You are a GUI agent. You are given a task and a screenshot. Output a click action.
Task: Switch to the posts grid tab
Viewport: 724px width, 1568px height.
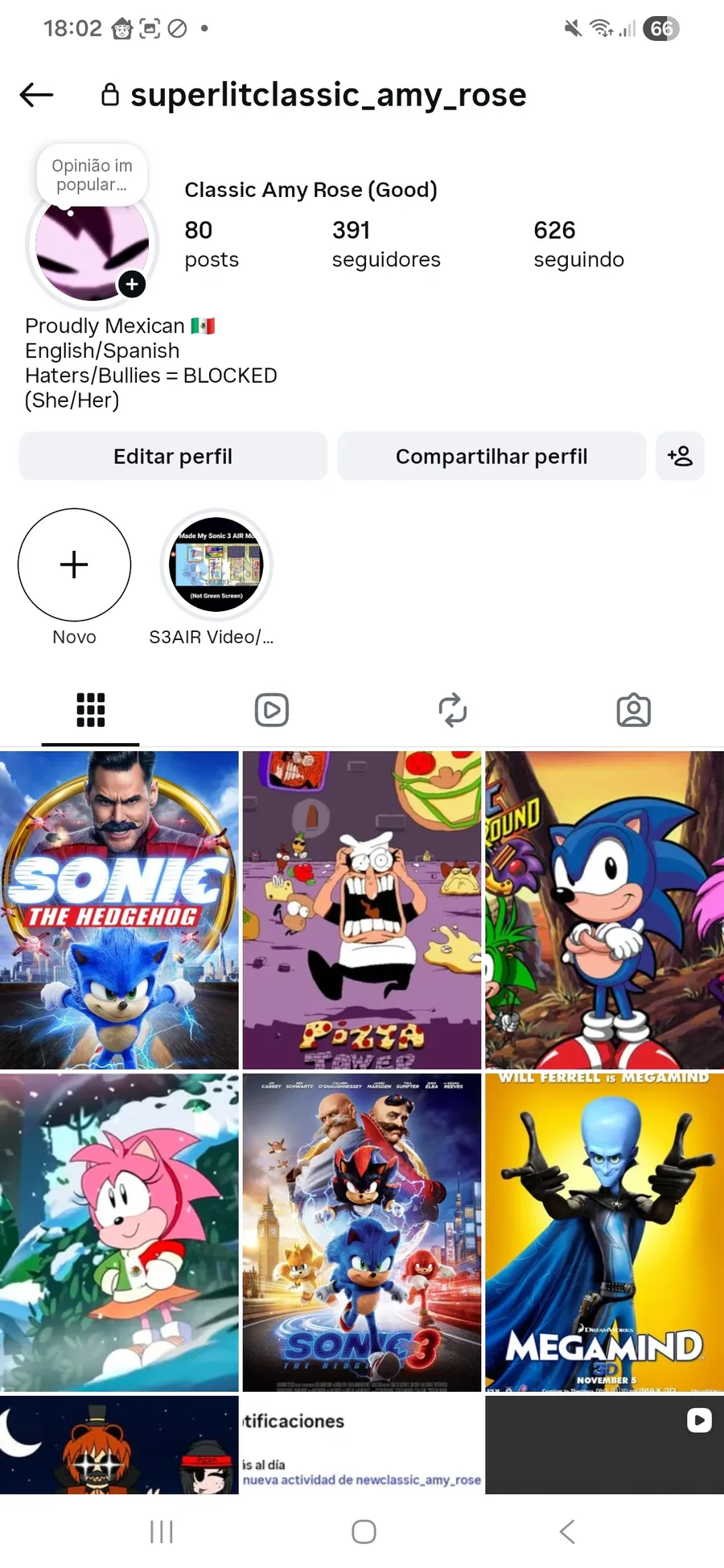(x=90, y=710)
